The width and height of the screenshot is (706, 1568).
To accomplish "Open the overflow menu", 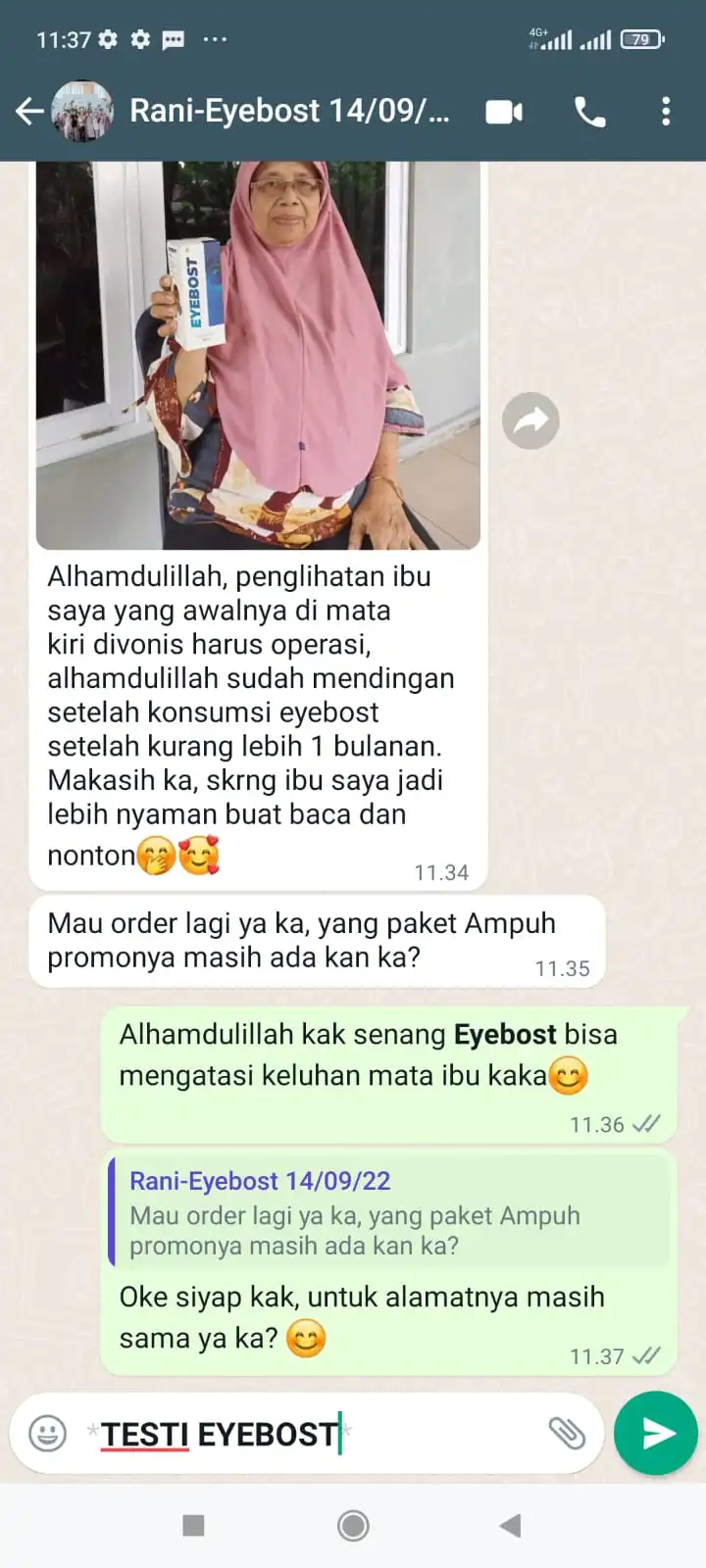I will coord(666,112).
